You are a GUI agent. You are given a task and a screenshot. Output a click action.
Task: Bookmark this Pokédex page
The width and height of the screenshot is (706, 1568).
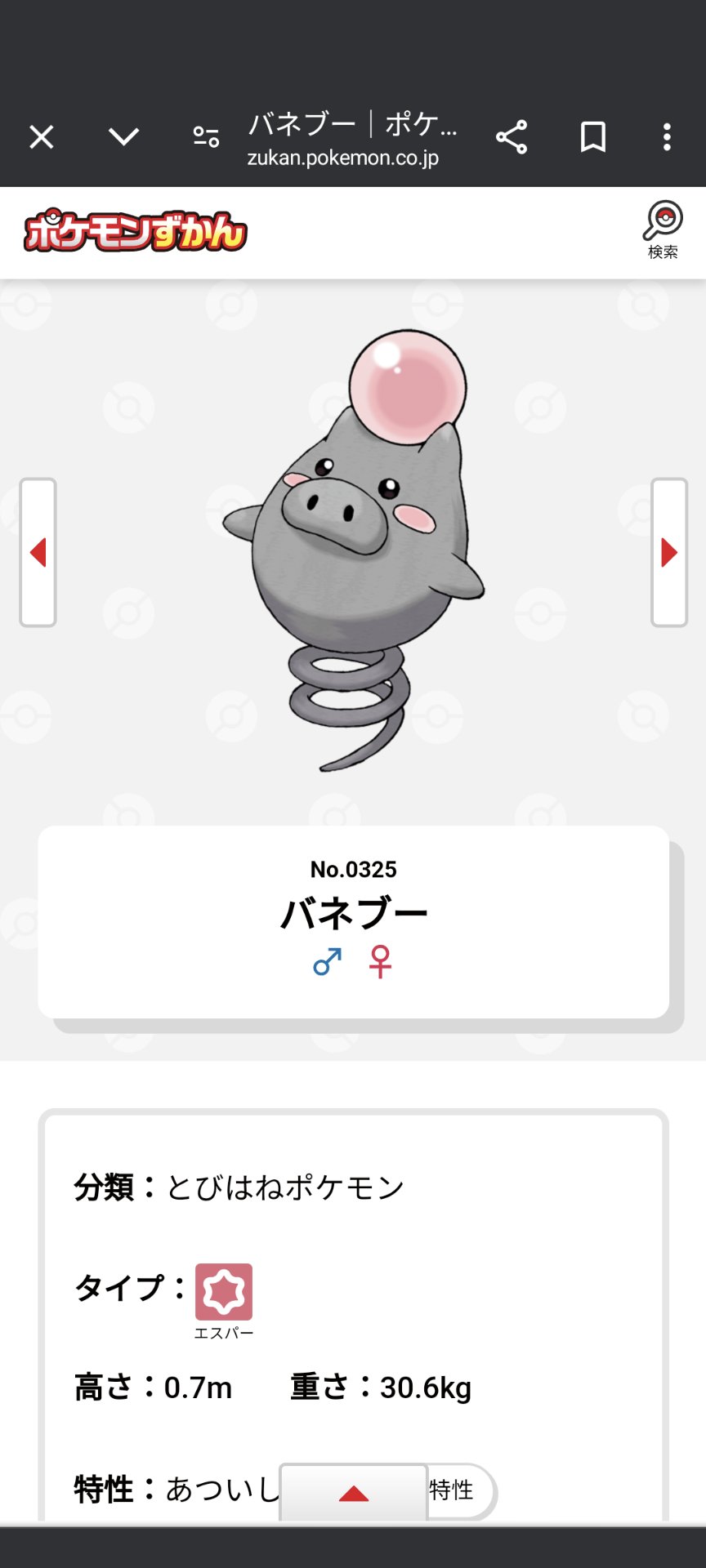coord(592,137)
